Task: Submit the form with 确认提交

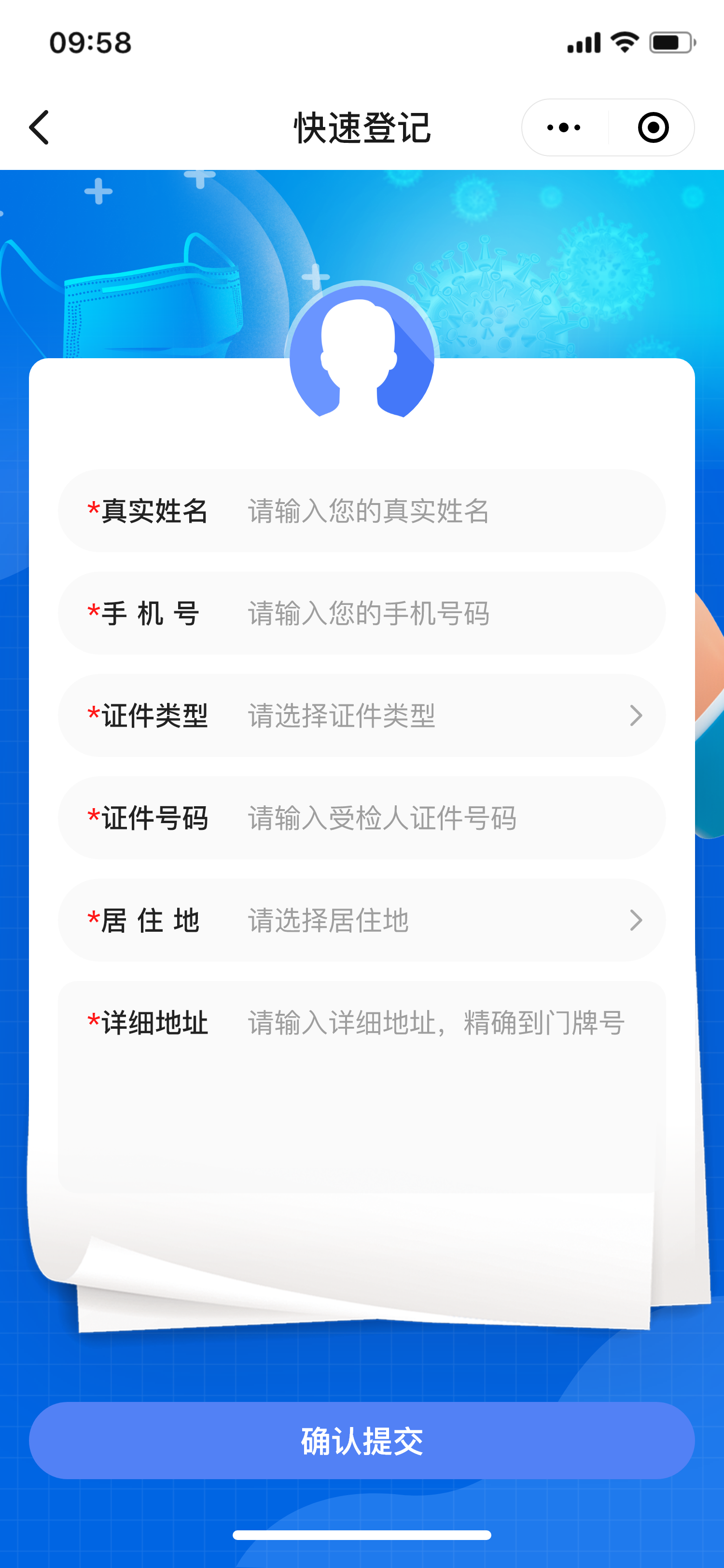Action: tap(362, 1440)
